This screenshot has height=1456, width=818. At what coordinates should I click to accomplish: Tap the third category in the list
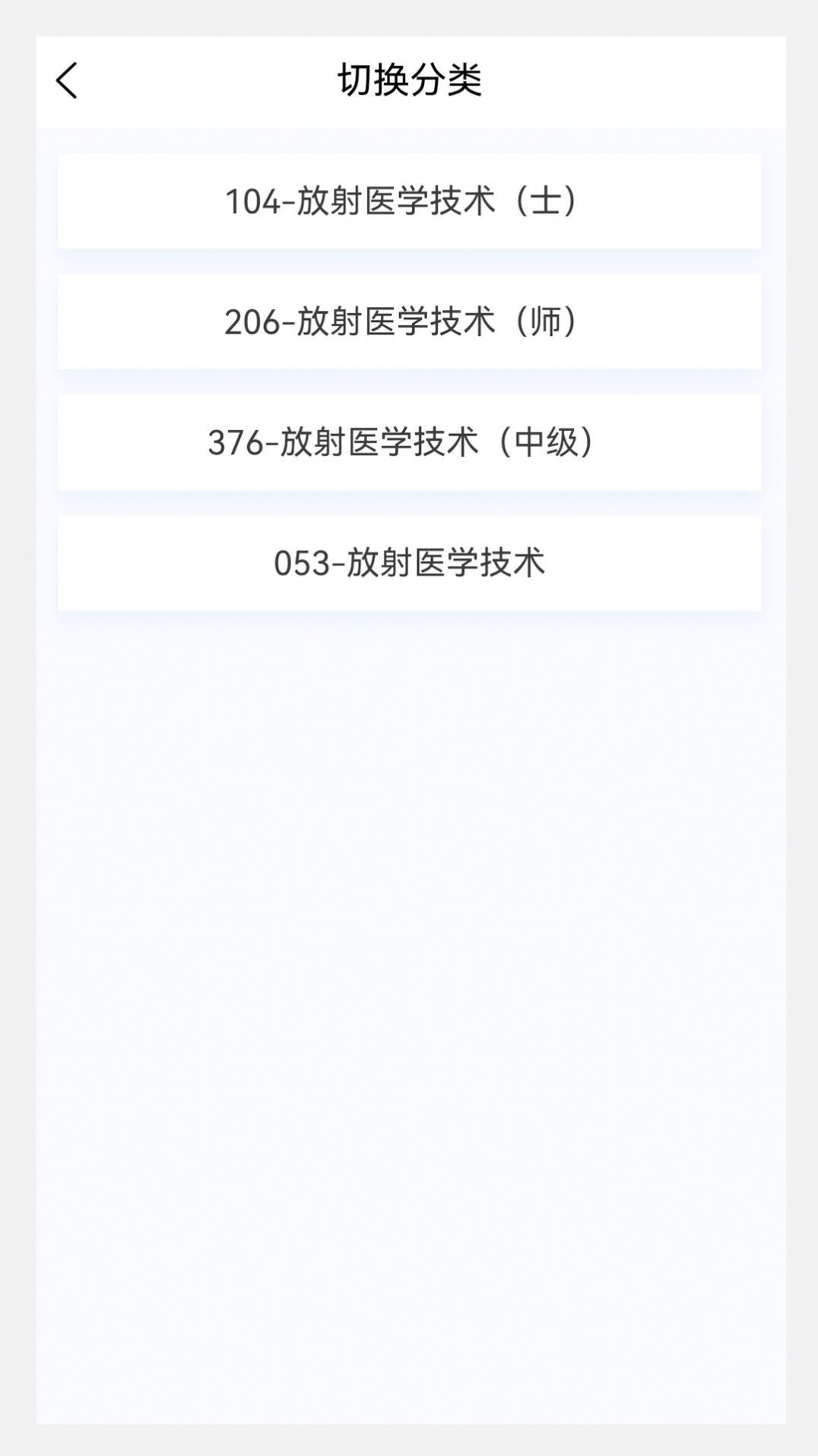tap(408, 442)
